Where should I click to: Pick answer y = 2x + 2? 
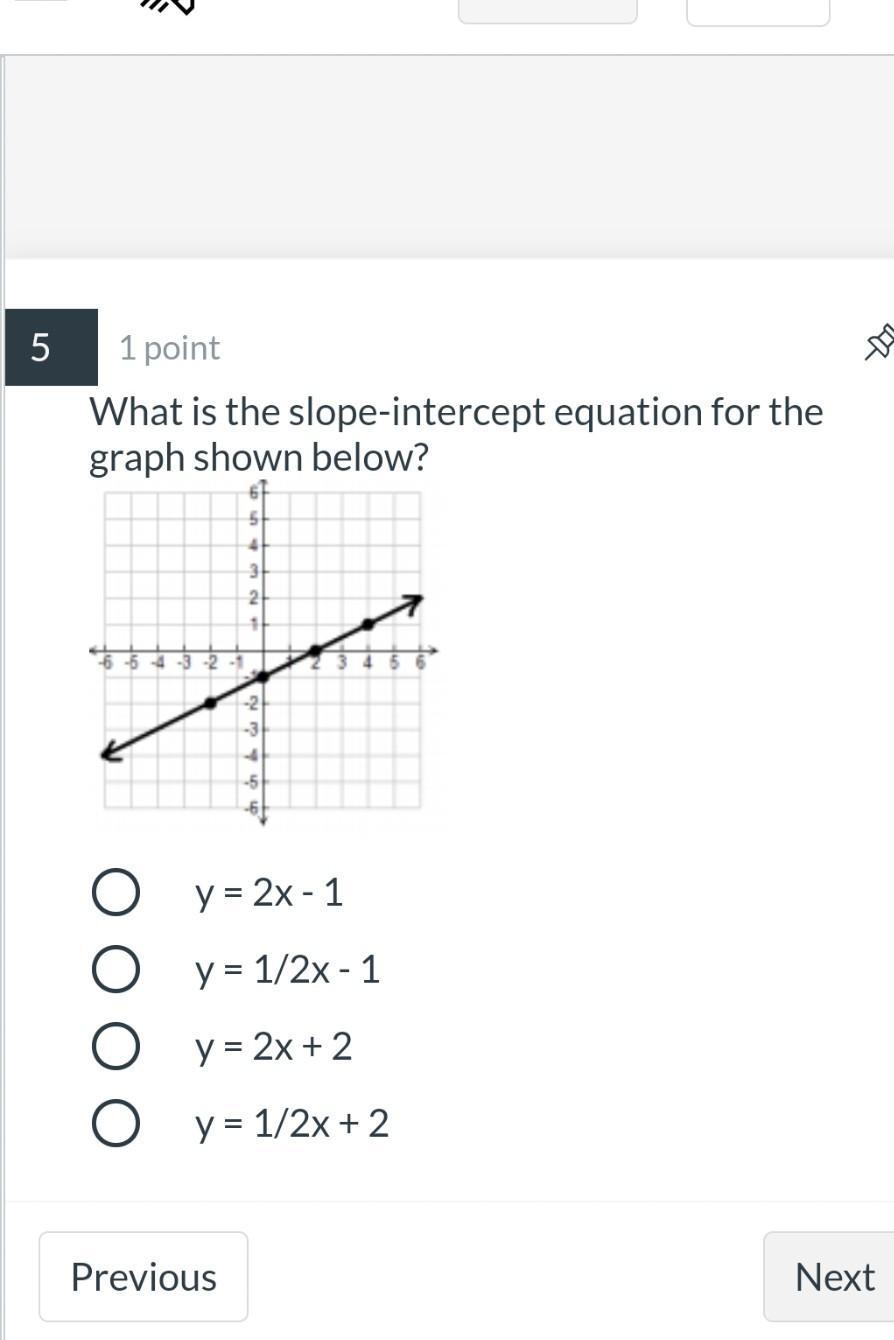pyautogui.click(x=115, y=1046)
